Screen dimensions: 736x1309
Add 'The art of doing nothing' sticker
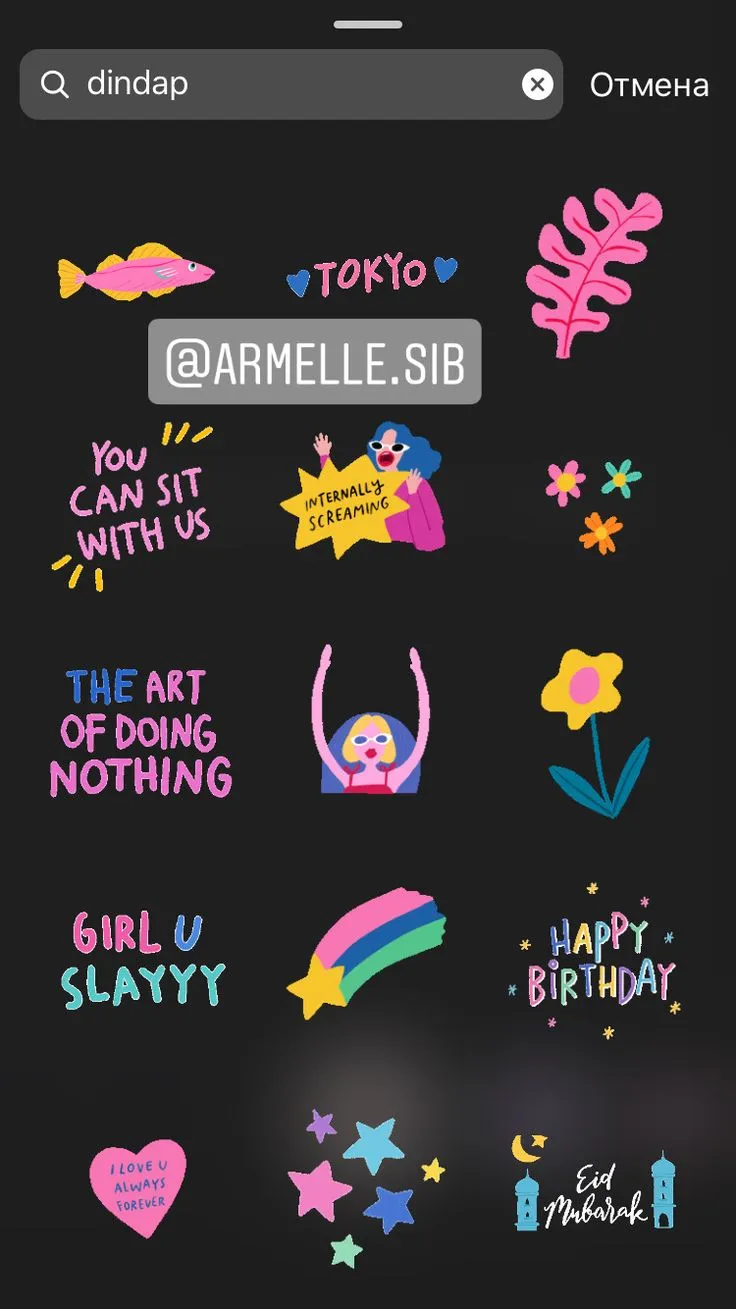(x=141, y=733)
